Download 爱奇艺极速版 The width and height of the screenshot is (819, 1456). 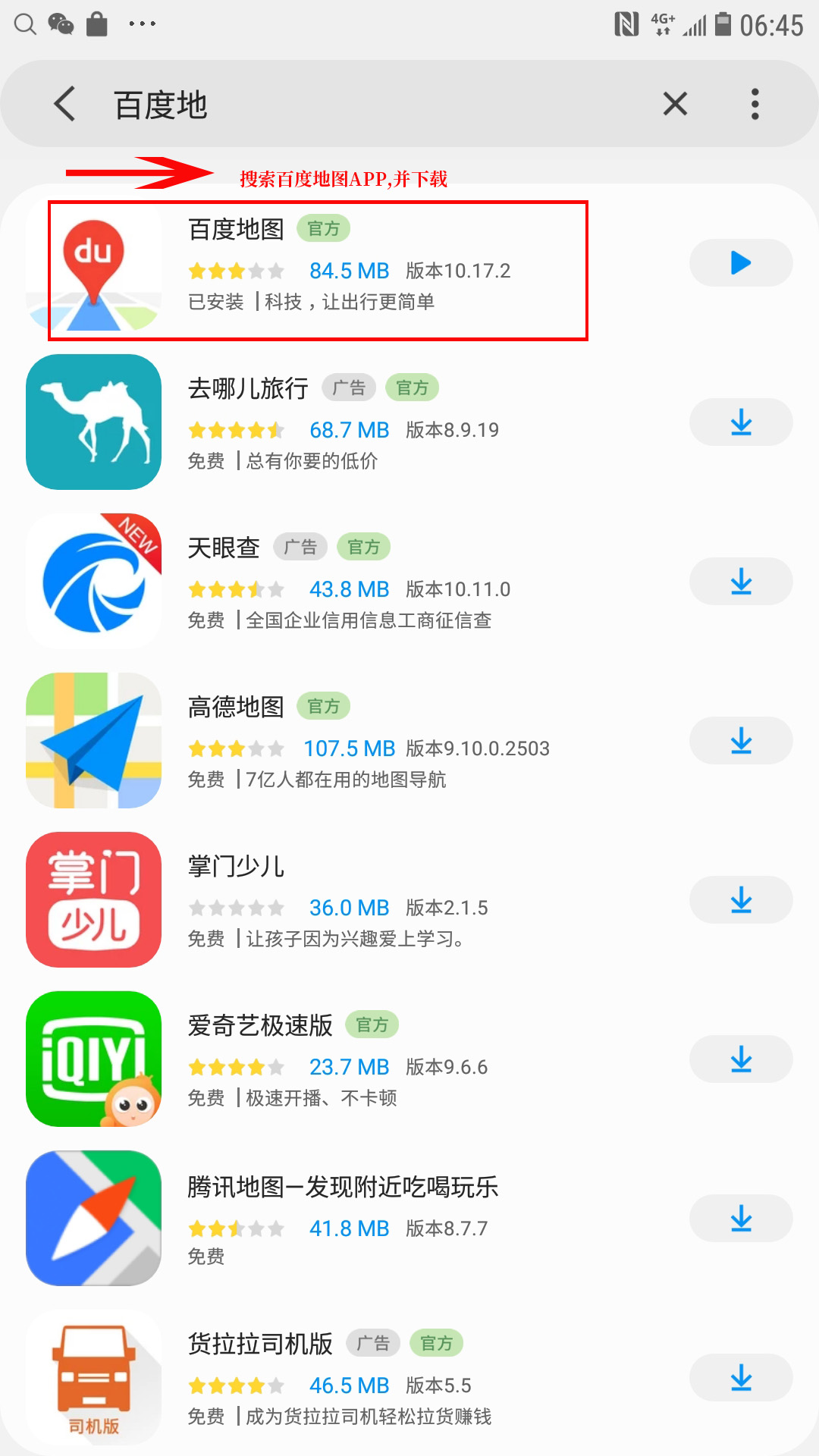[x=740, y=1059]
